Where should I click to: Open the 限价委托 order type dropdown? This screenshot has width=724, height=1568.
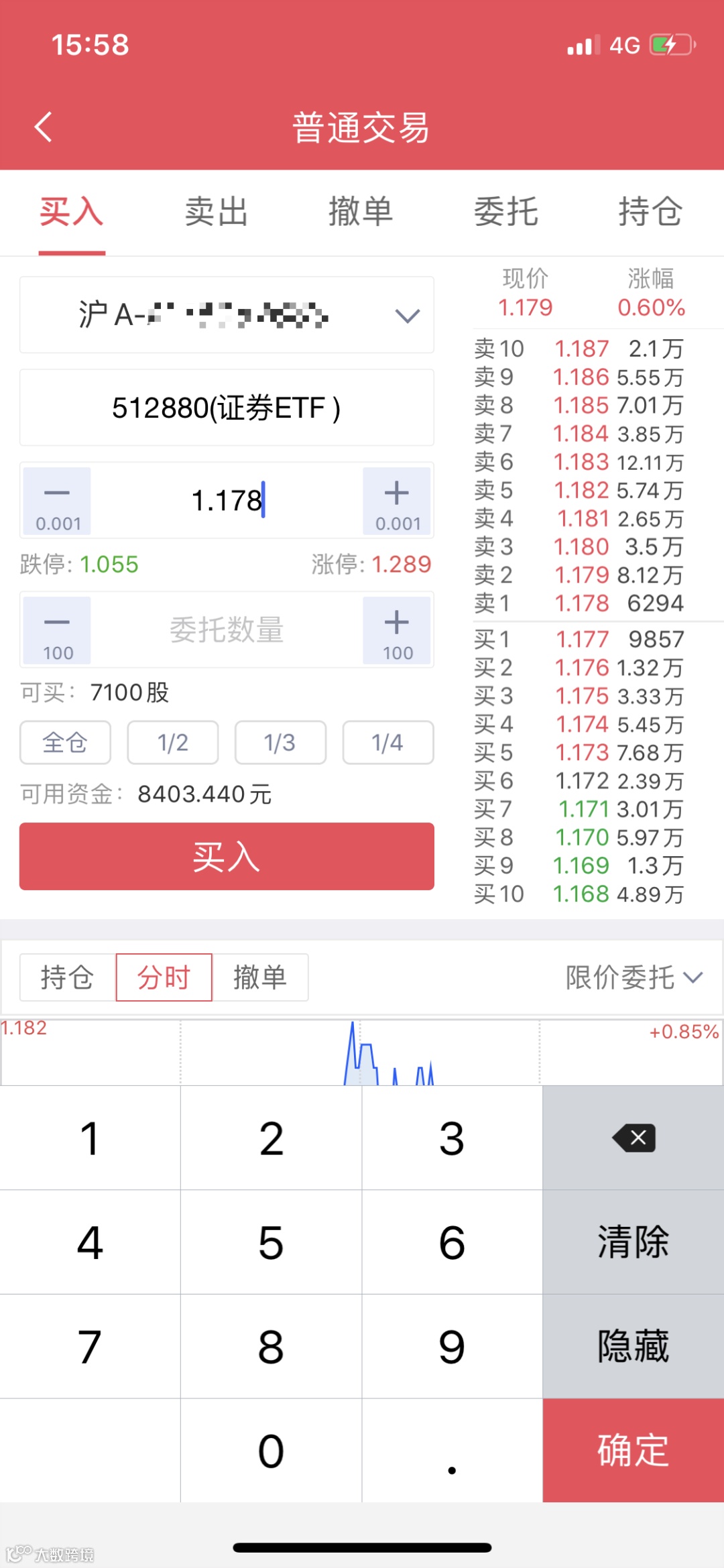633,977
